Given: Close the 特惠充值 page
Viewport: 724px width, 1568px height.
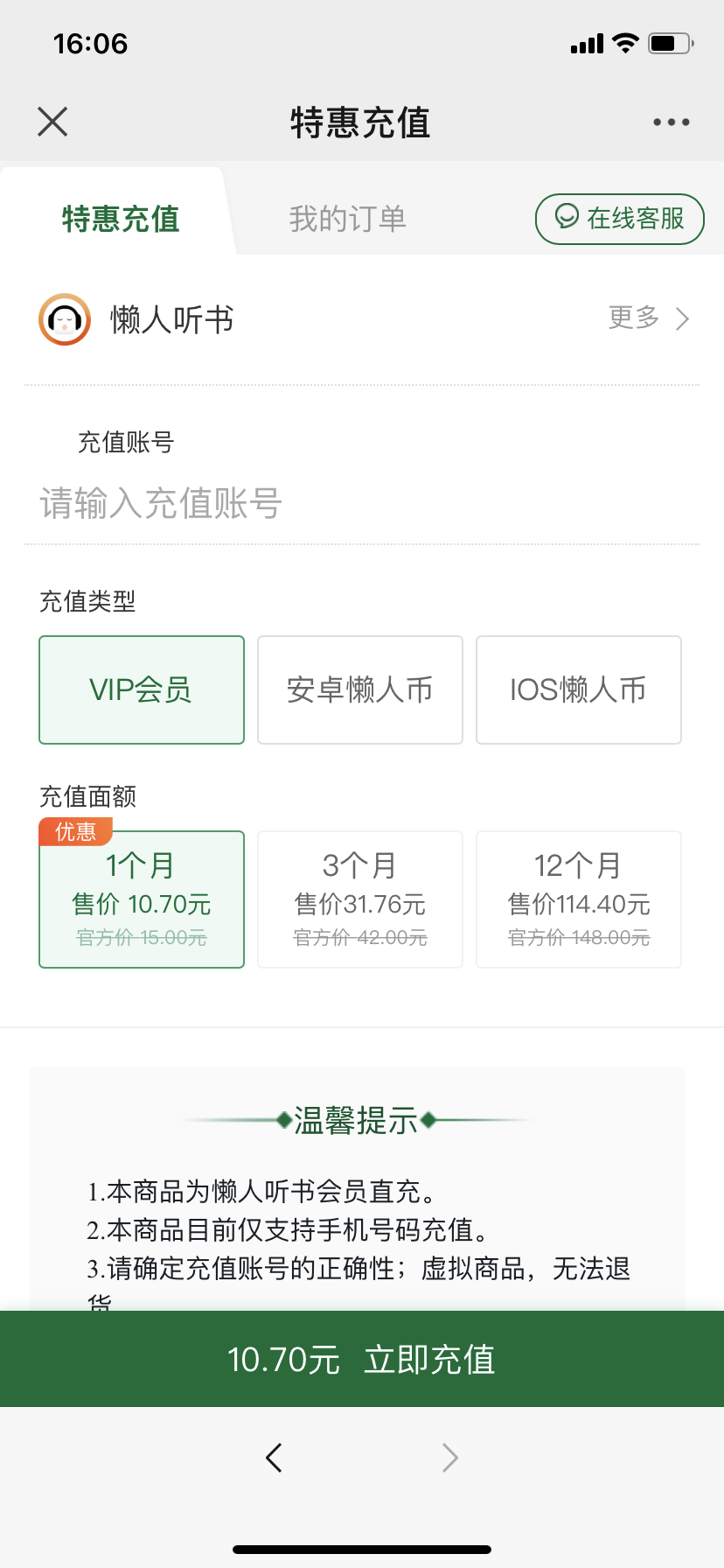Looking at the screenshot, I should (52, 122).
